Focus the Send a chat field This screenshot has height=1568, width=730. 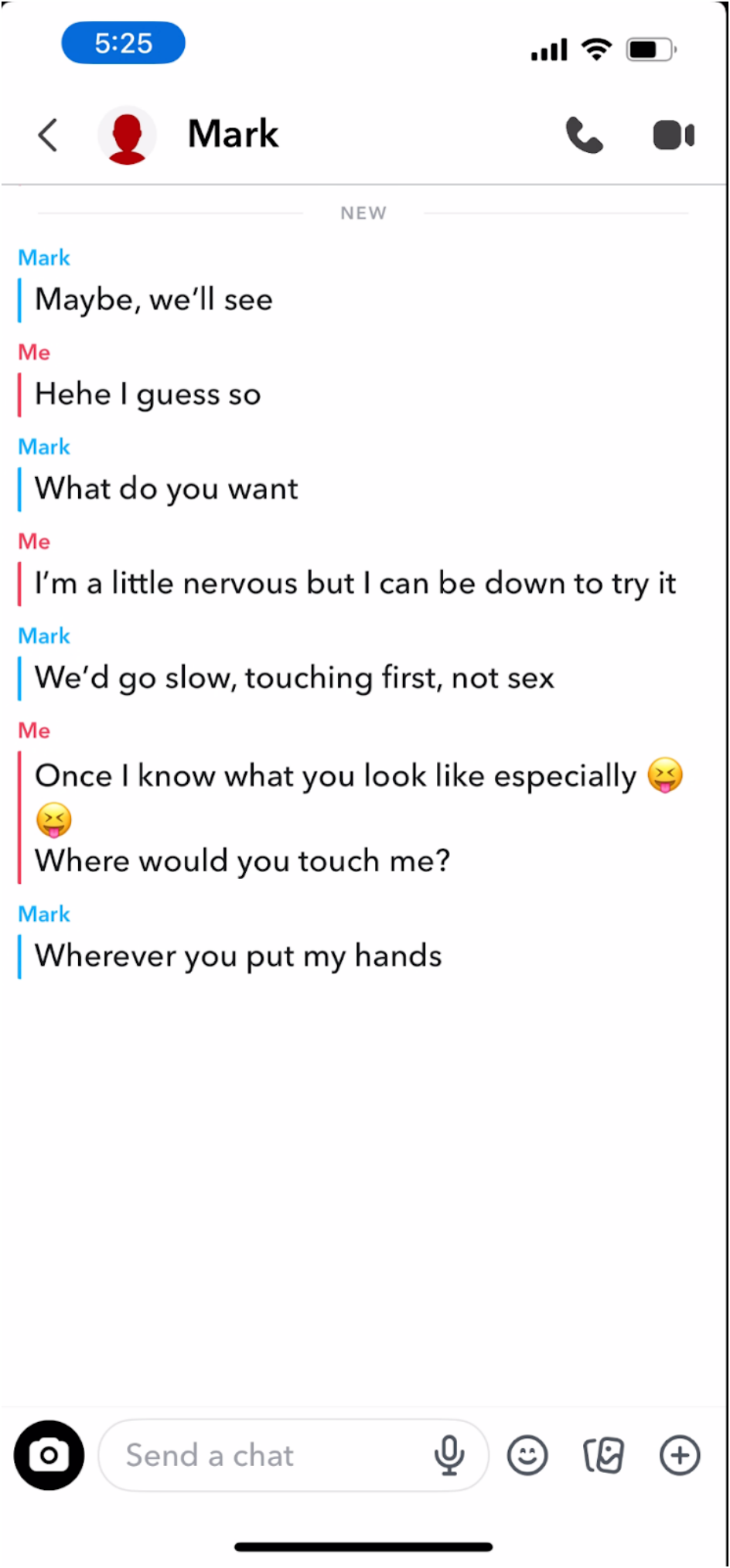(x=263, y=1455)
